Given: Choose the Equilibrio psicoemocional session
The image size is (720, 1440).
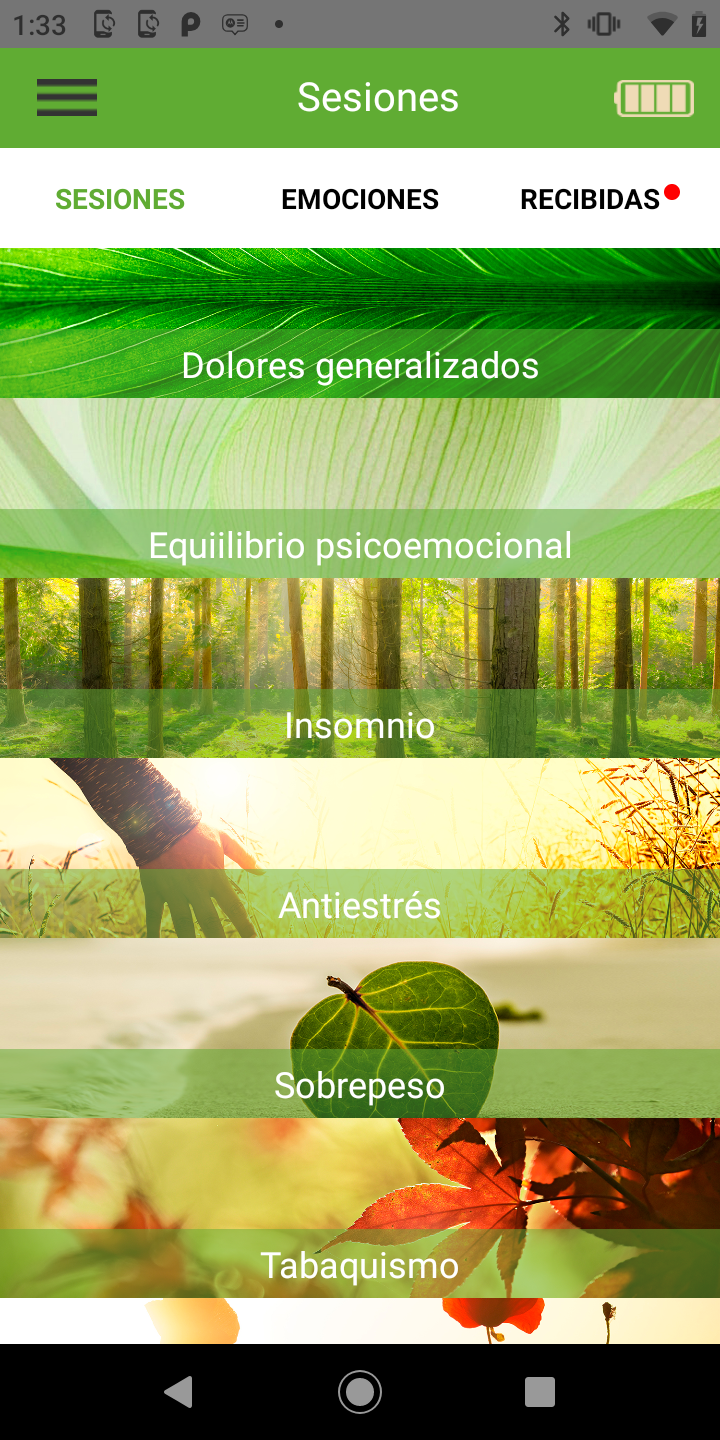Looking at the screenshot, I should (360, 489).
